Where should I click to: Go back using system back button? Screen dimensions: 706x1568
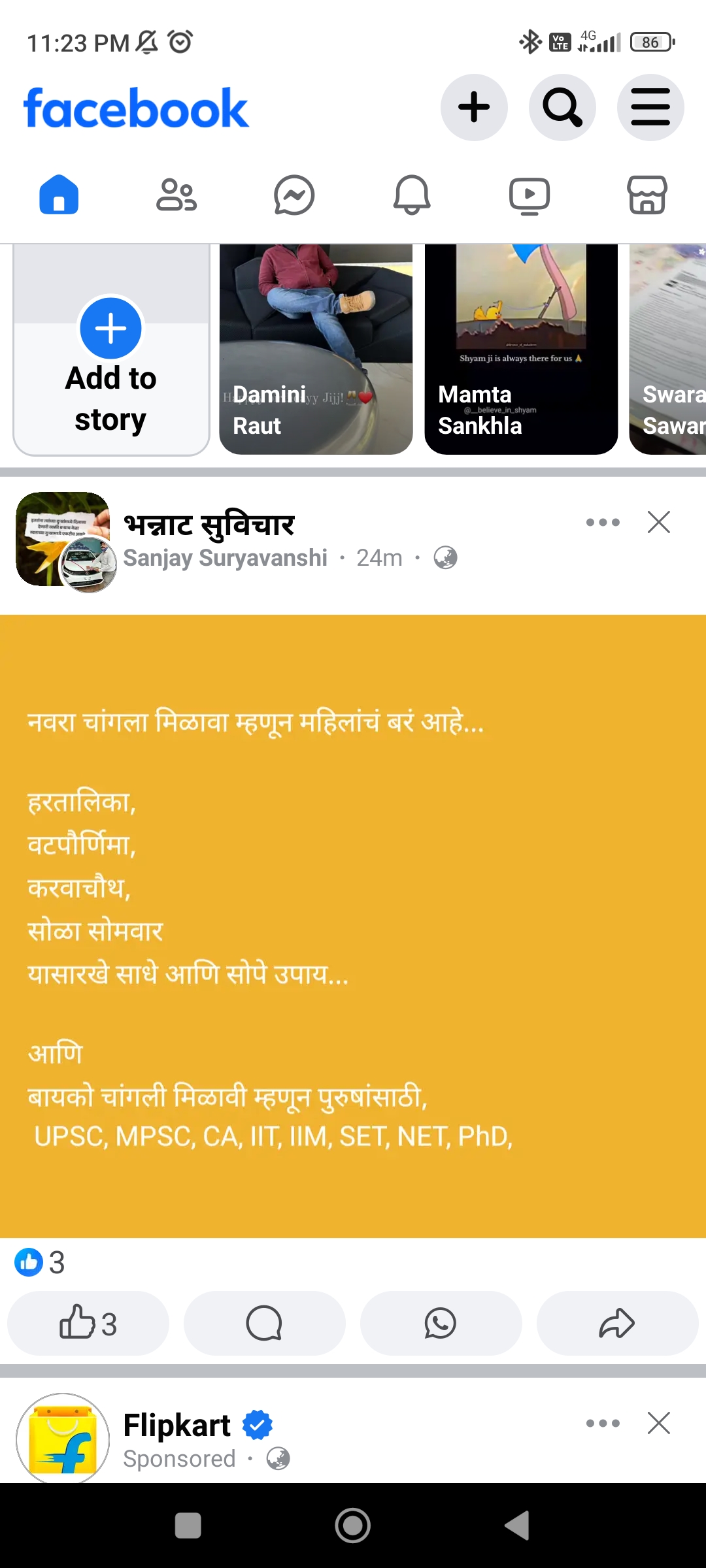coord(517,1526)
